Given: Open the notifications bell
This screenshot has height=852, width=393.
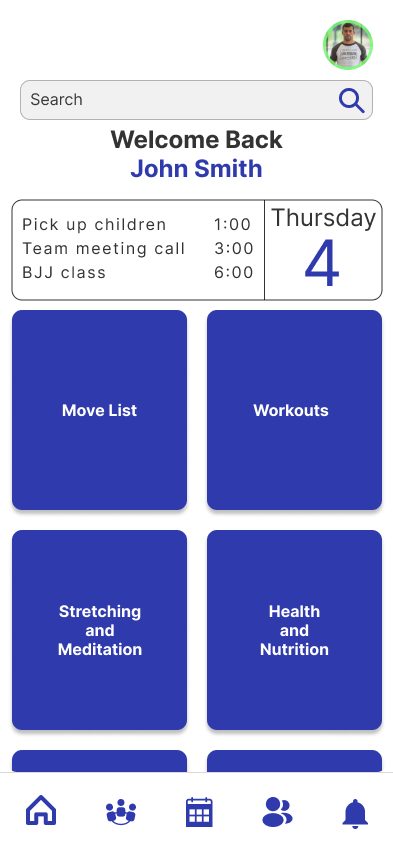Looking at the screenshot, I should point(355,813).
